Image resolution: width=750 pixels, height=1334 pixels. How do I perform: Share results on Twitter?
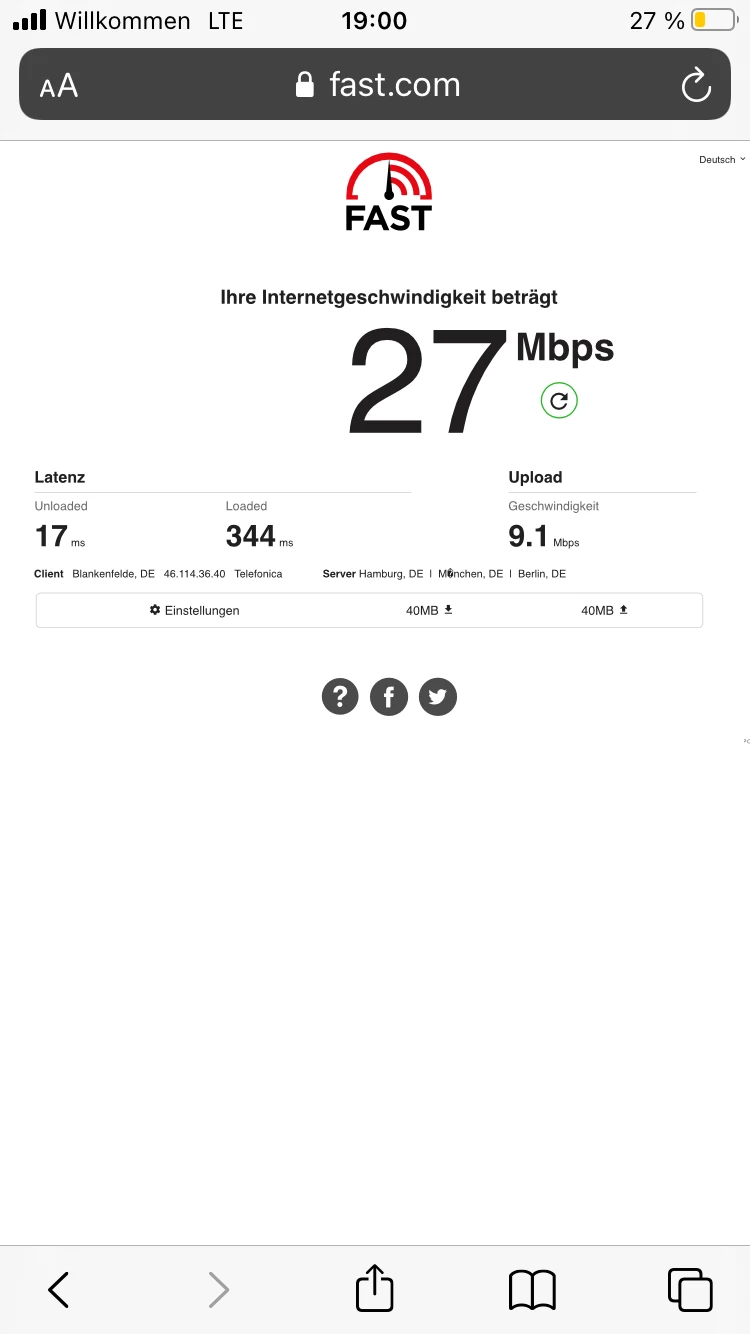point(438,696)
